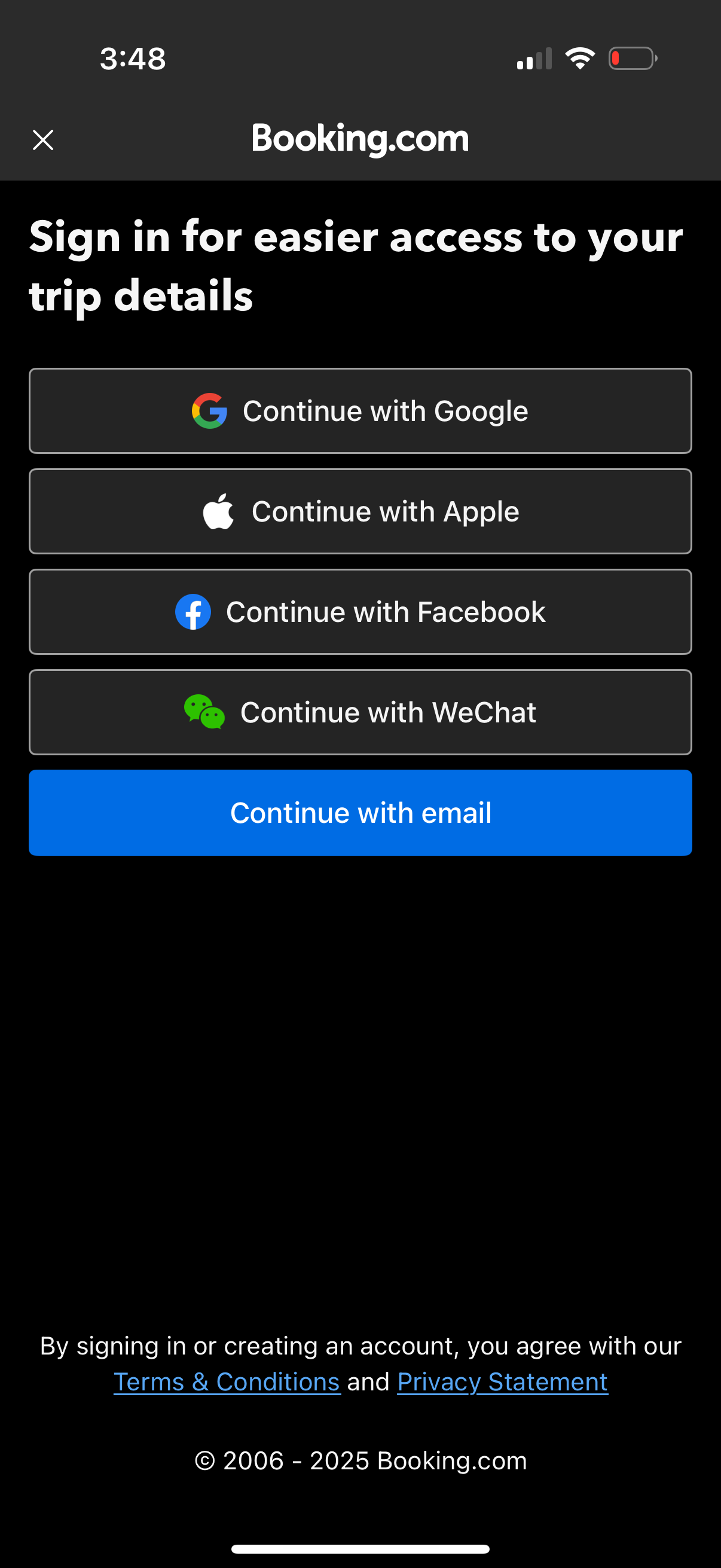Image resolution: width=721 pixels, height=1568 pixels.
Task: Choose Continue with Google
Action: coord(360,411)
